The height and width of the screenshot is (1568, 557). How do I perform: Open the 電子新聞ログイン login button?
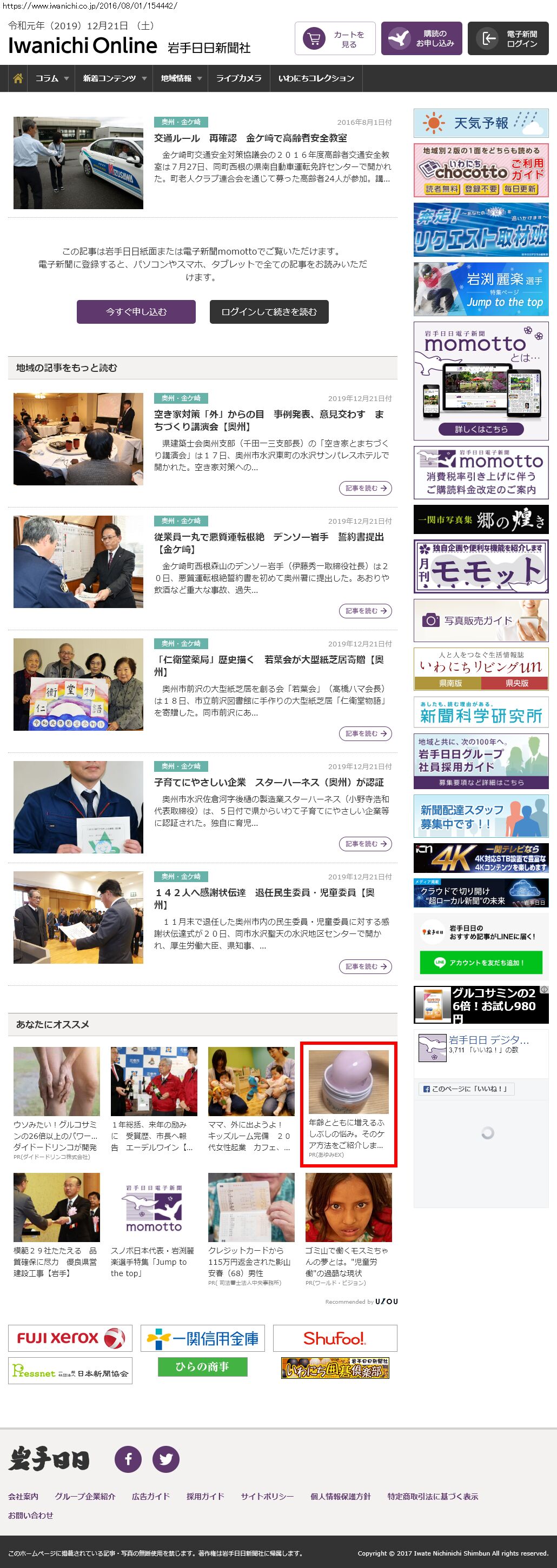click(508, 39)
